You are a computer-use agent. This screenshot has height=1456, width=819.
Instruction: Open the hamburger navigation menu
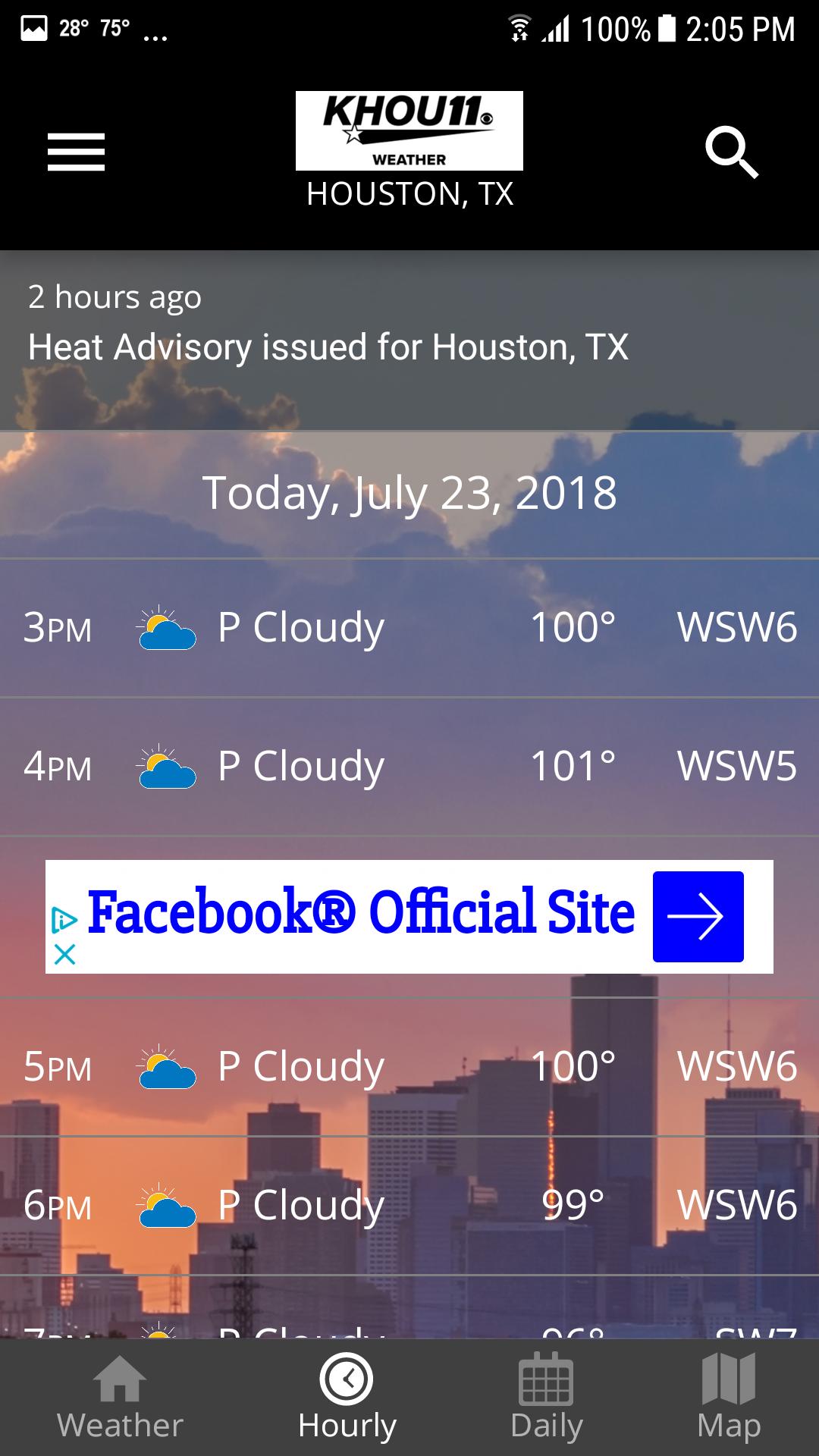pyautogui.click(x=76, y=152)
